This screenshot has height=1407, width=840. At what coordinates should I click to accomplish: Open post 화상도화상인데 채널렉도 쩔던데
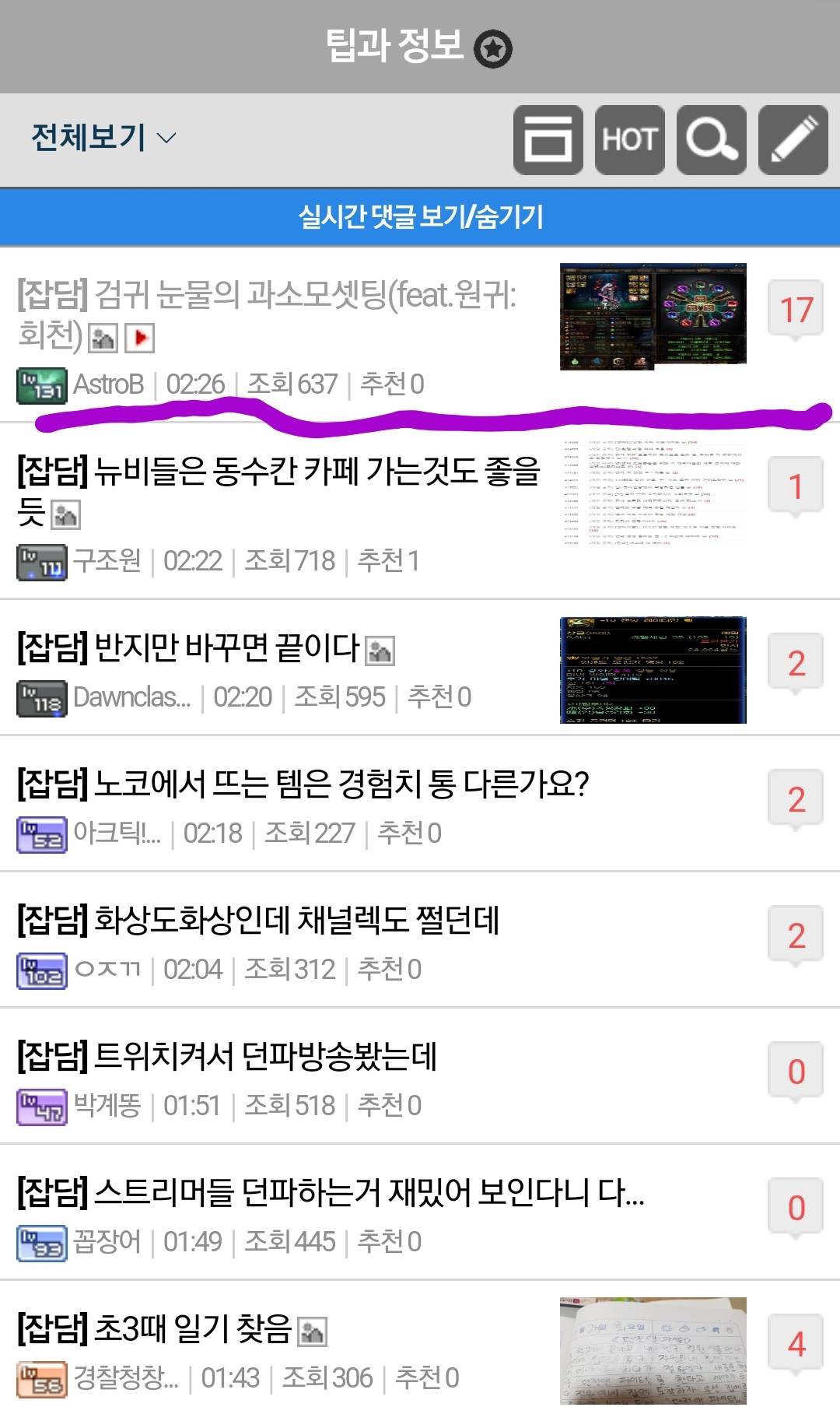(x=296, y=920)
